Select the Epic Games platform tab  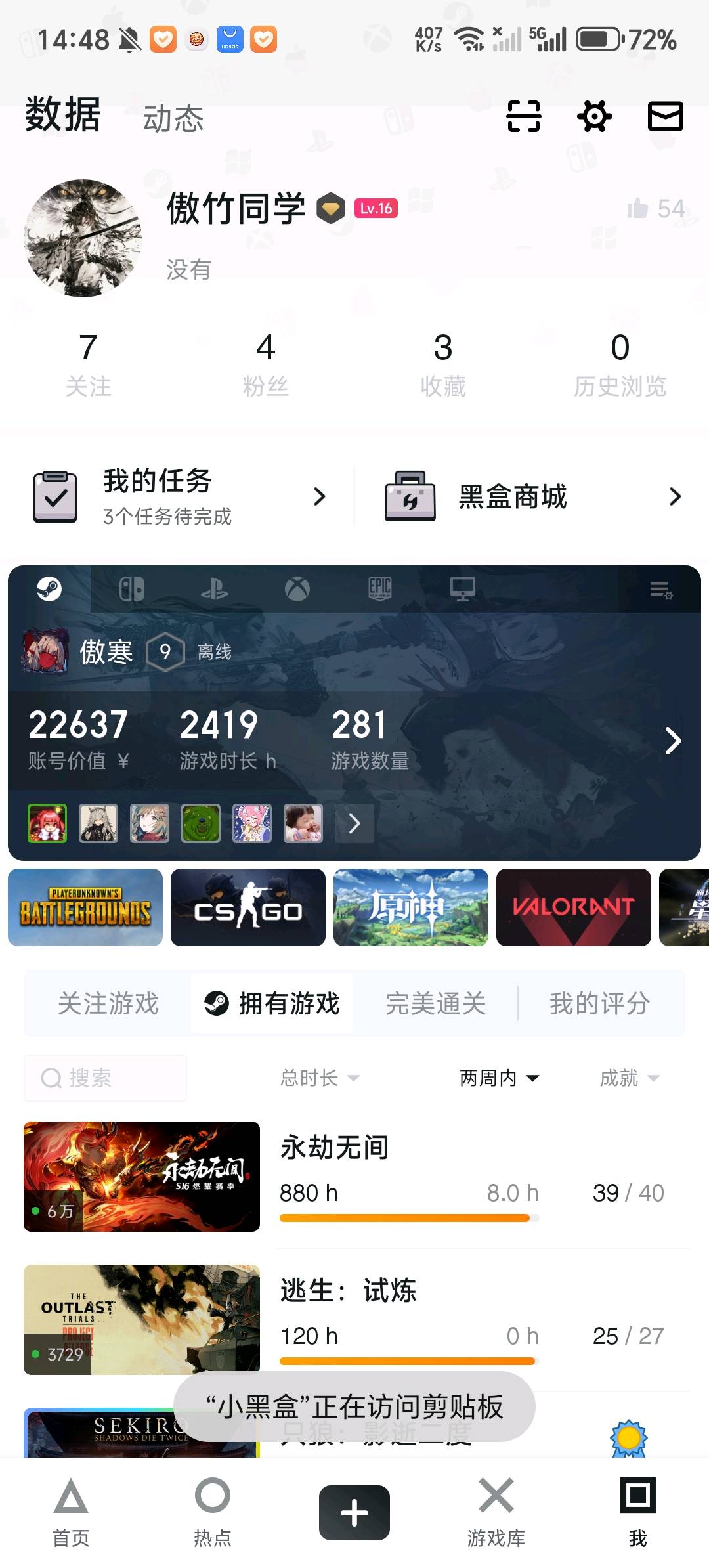[x=380, y=589]
